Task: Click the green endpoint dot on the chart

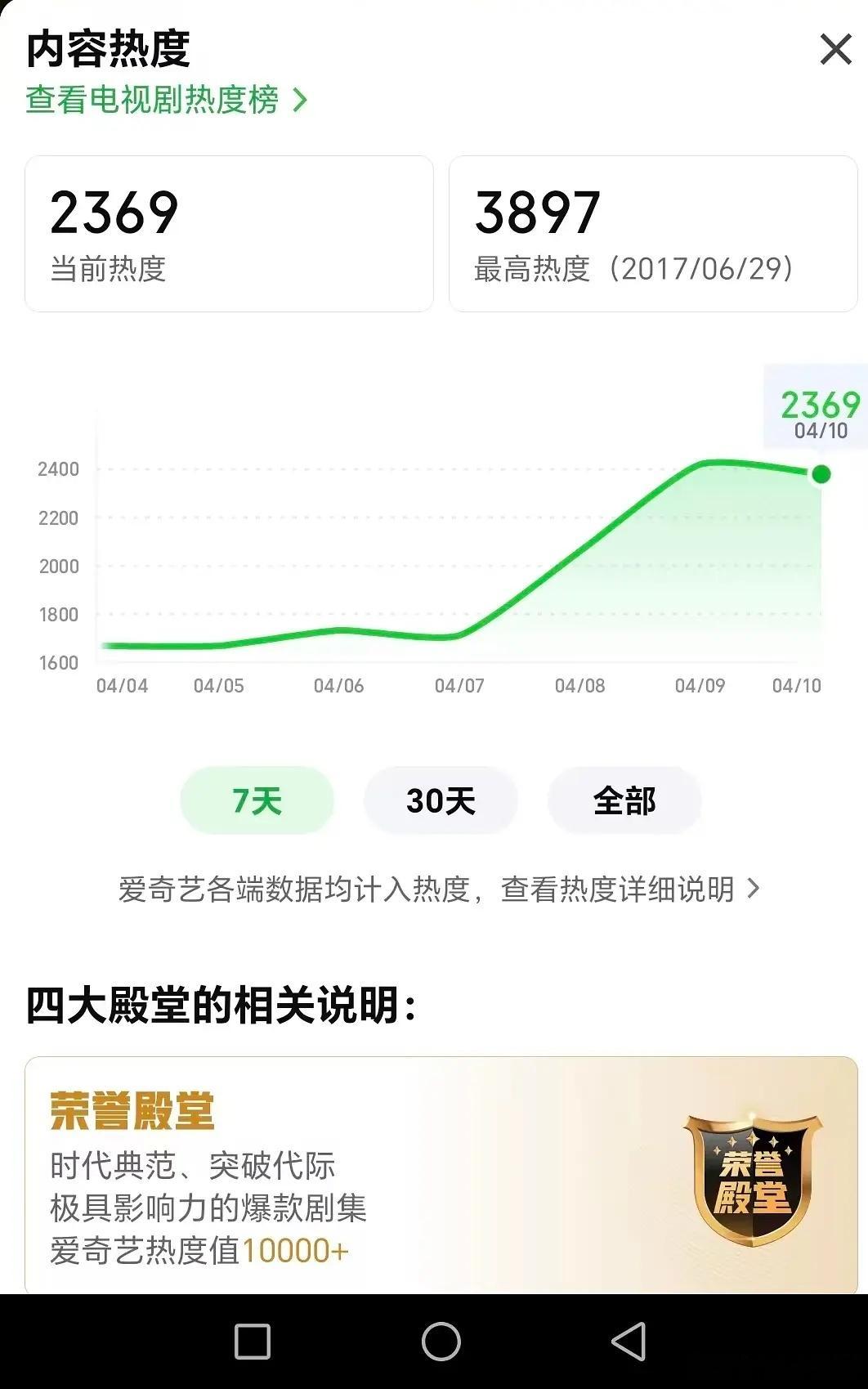Action: click(820, 472)
